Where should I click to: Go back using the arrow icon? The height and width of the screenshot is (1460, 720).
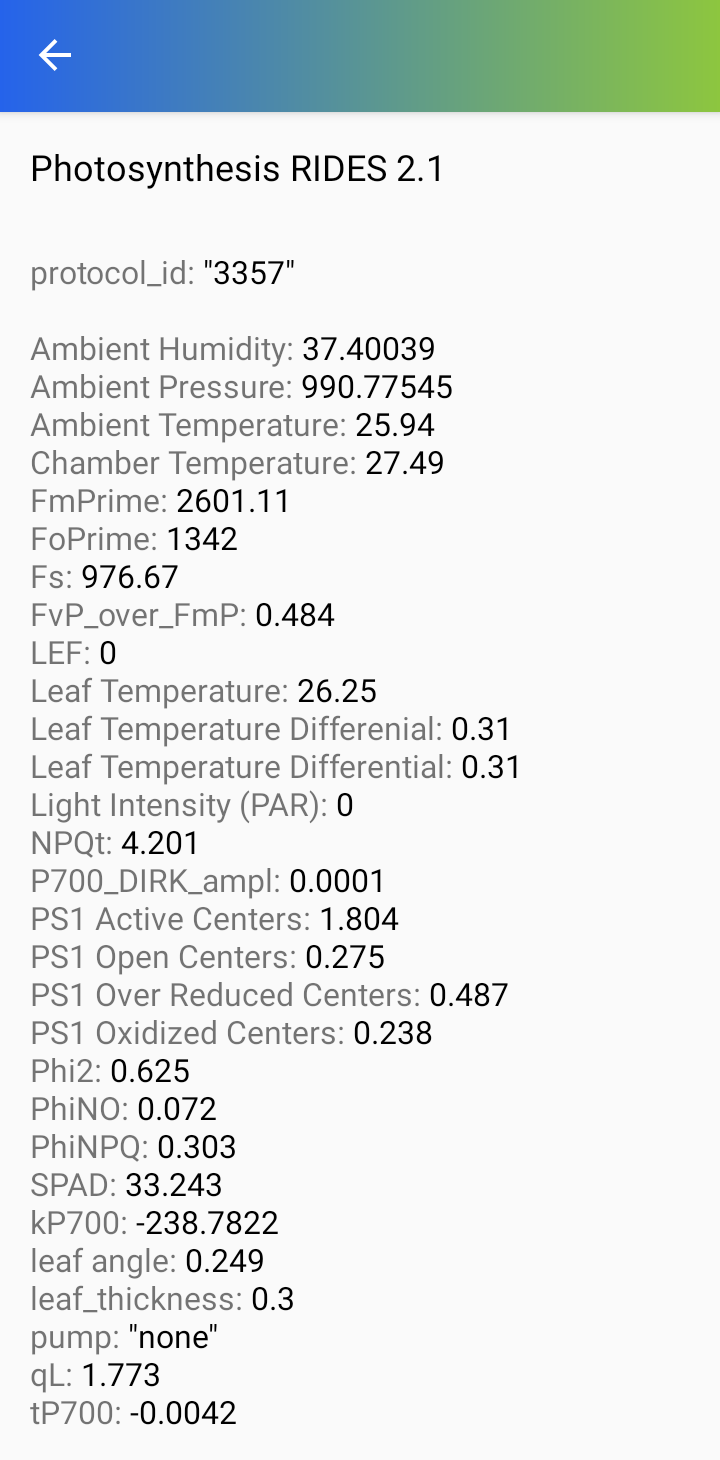pyautogui.click(x=55, y=55)
